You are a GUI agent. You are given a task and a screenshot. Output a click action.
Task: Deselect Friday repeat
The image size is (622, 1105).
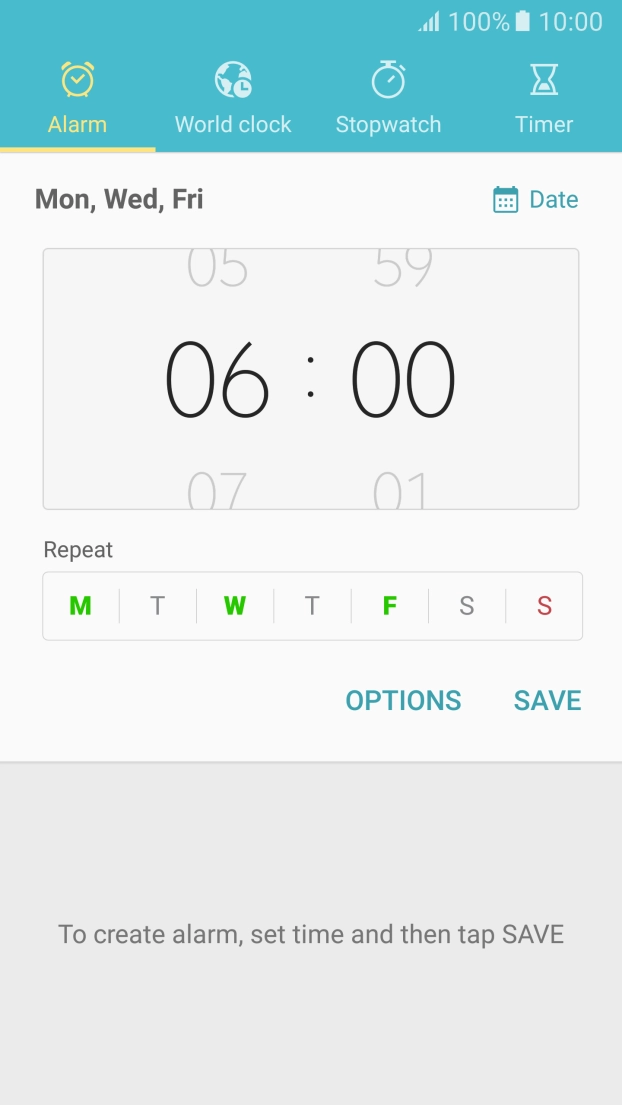tap(390, 606)
